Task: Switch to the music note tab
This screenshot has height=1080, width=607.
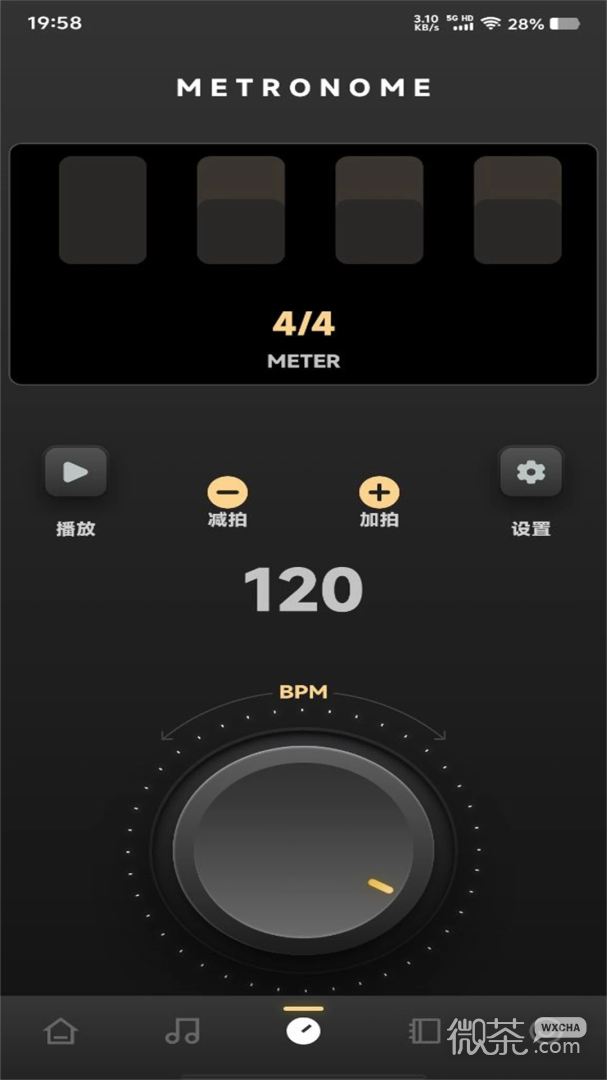Action: tap(182, 1031)
